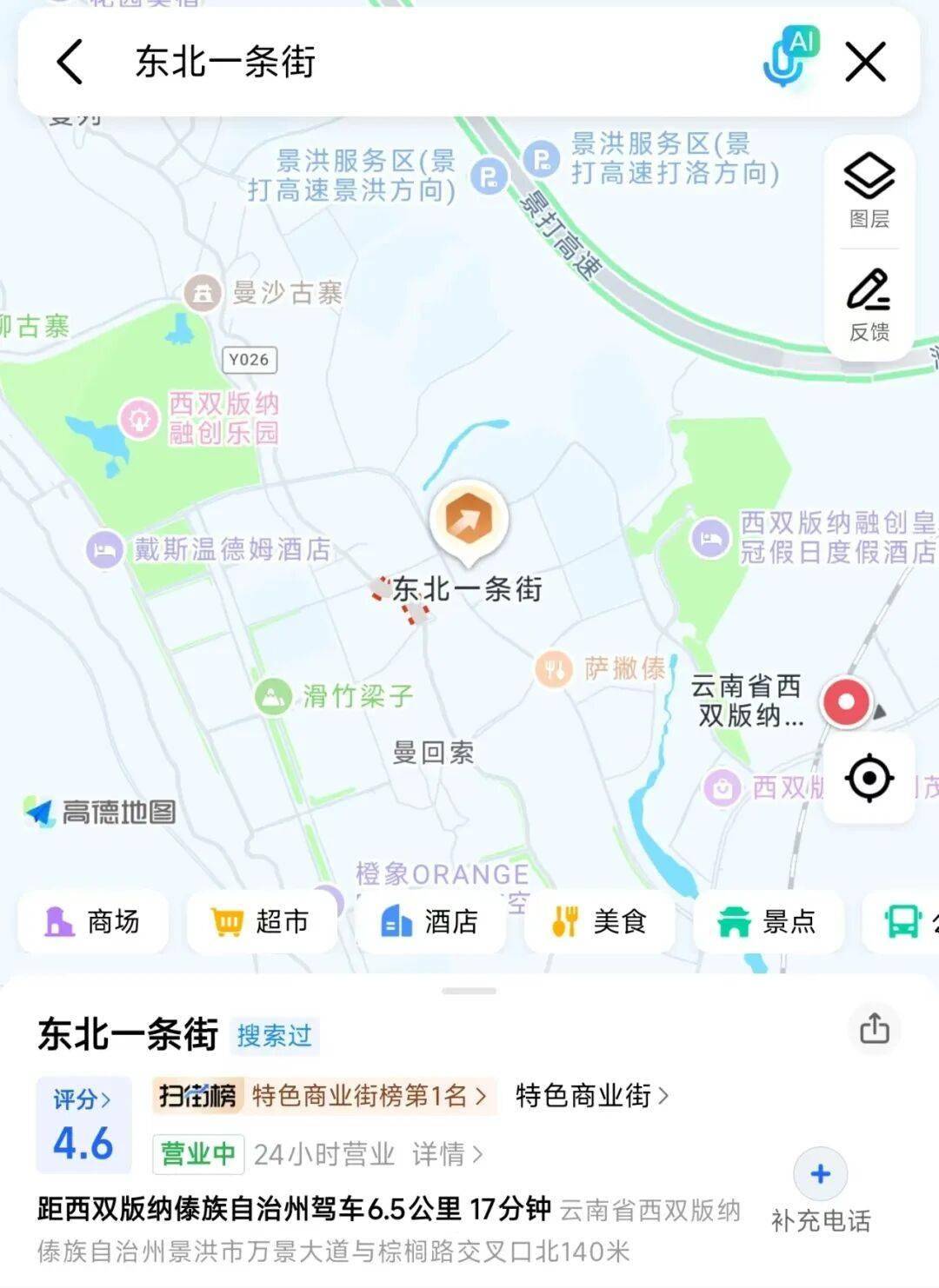Go back using the top arrow
This screenshot has height=1288, width=939.
click(x=70, y=62)
